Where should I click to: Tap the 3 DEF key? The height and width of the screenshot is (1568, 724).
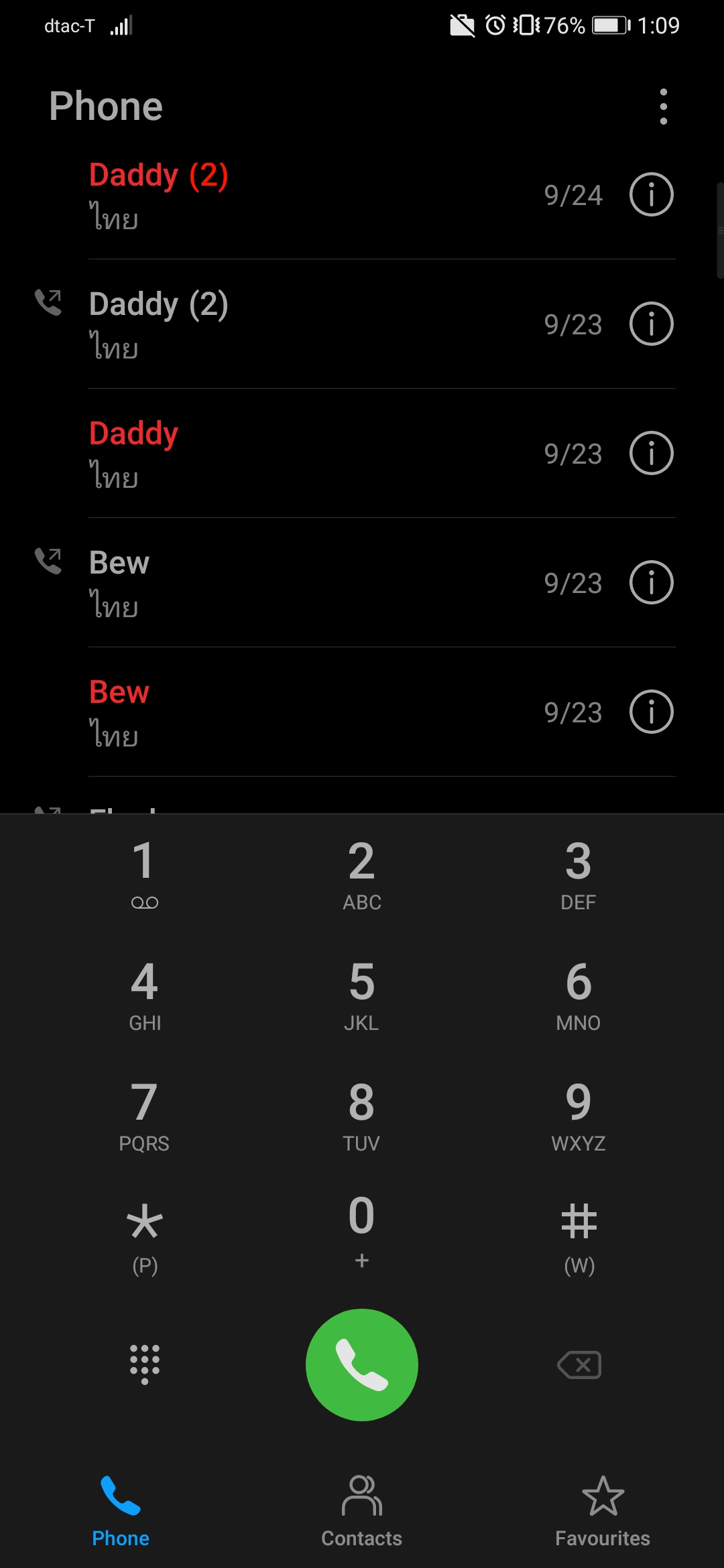click(x=578, y=872)
